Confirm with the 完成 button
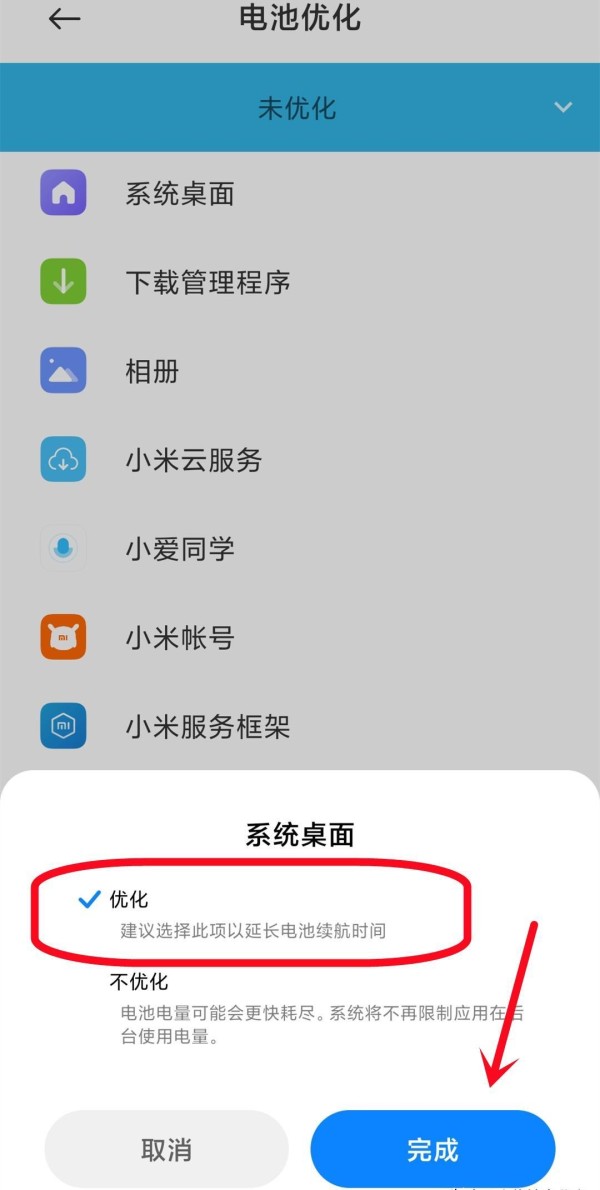 pyautogui.click(x=432, y=1149)
